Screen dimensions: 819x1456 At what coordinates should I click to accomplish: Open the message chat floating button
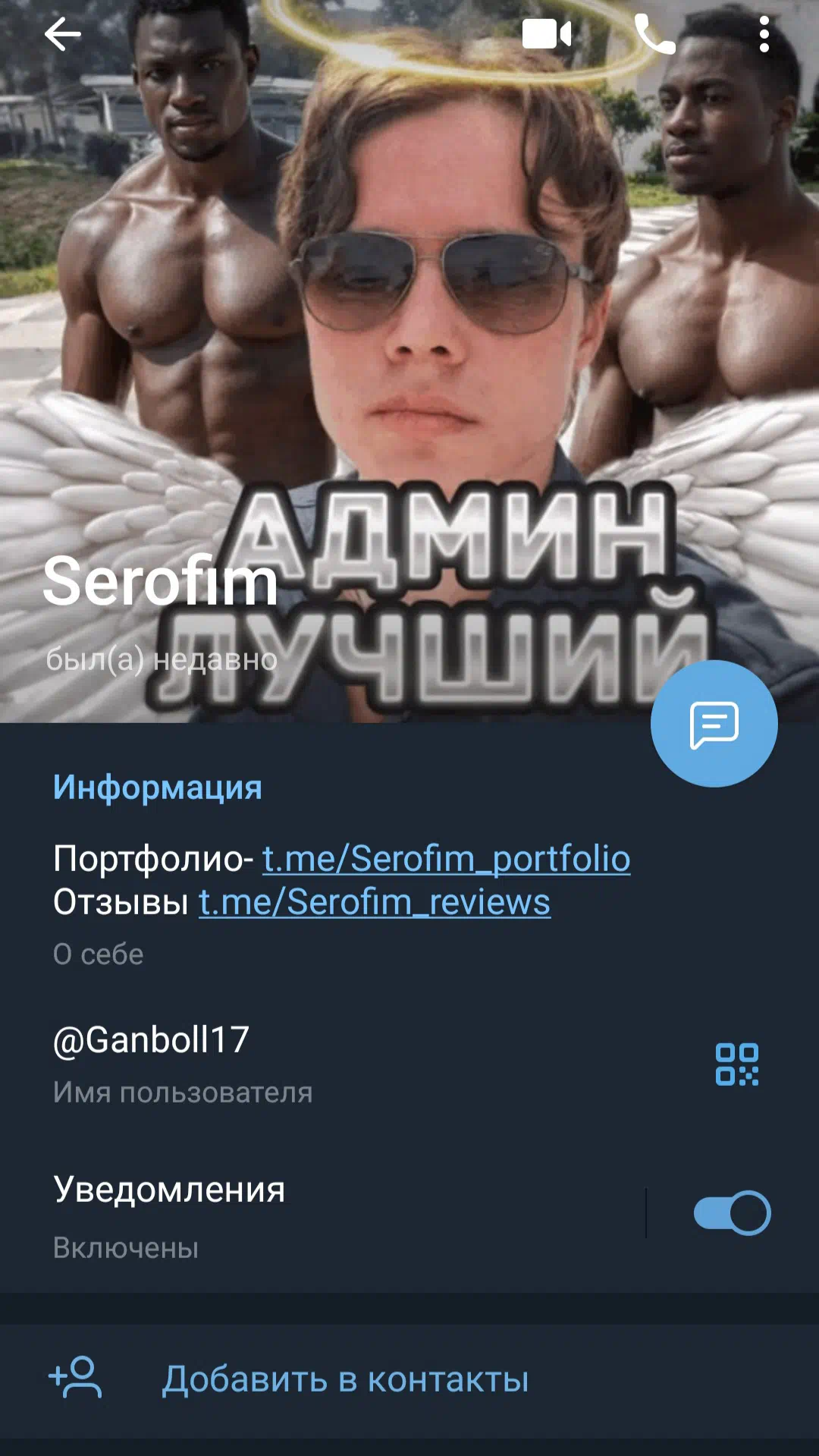pos(714,723)
